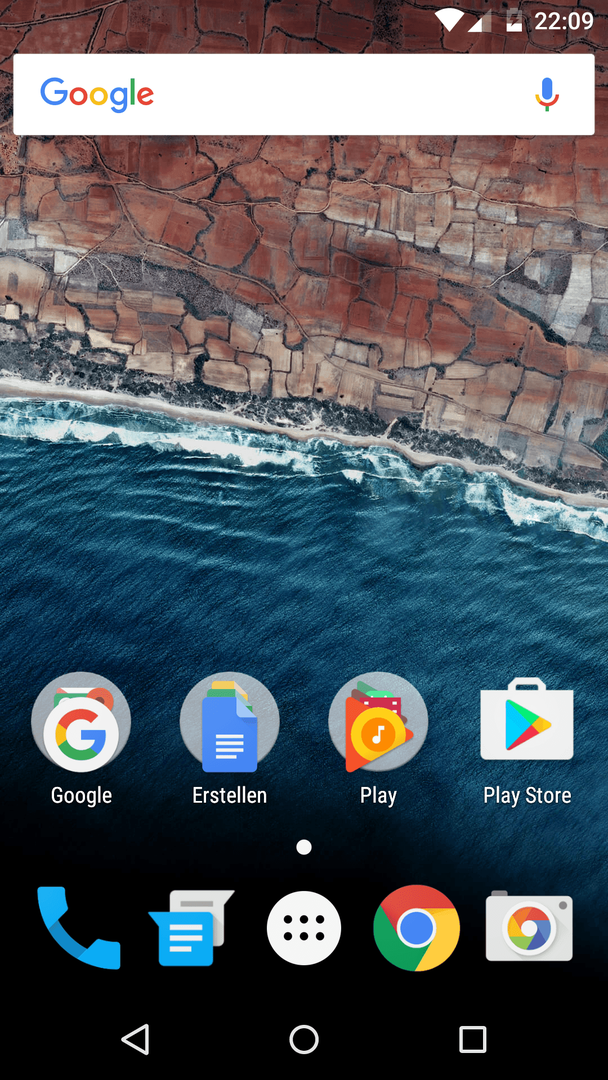Start voice search with the microphone icon
Viewport: 608px width, 1080px height.
tap(546, 95)
